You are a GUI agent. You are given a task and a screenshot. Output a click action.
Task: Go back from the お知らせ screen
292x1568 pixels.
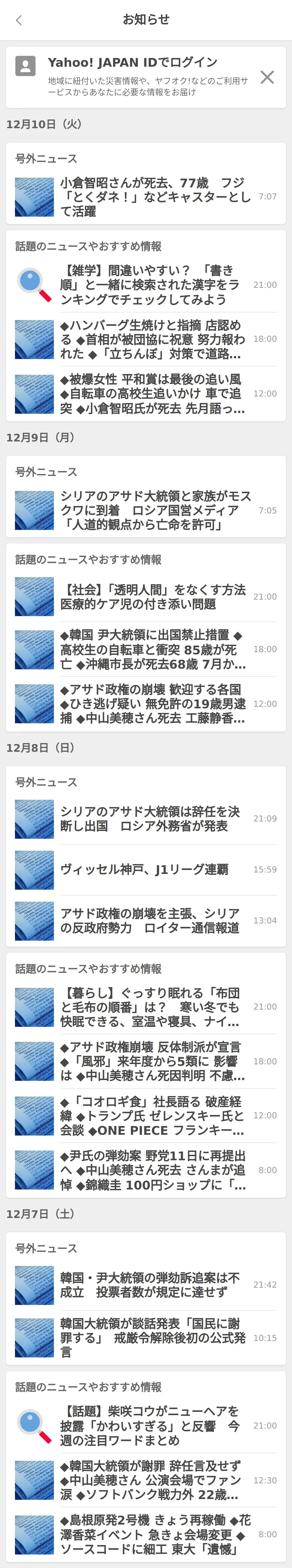pyautogui.click(x=19, y=20)
